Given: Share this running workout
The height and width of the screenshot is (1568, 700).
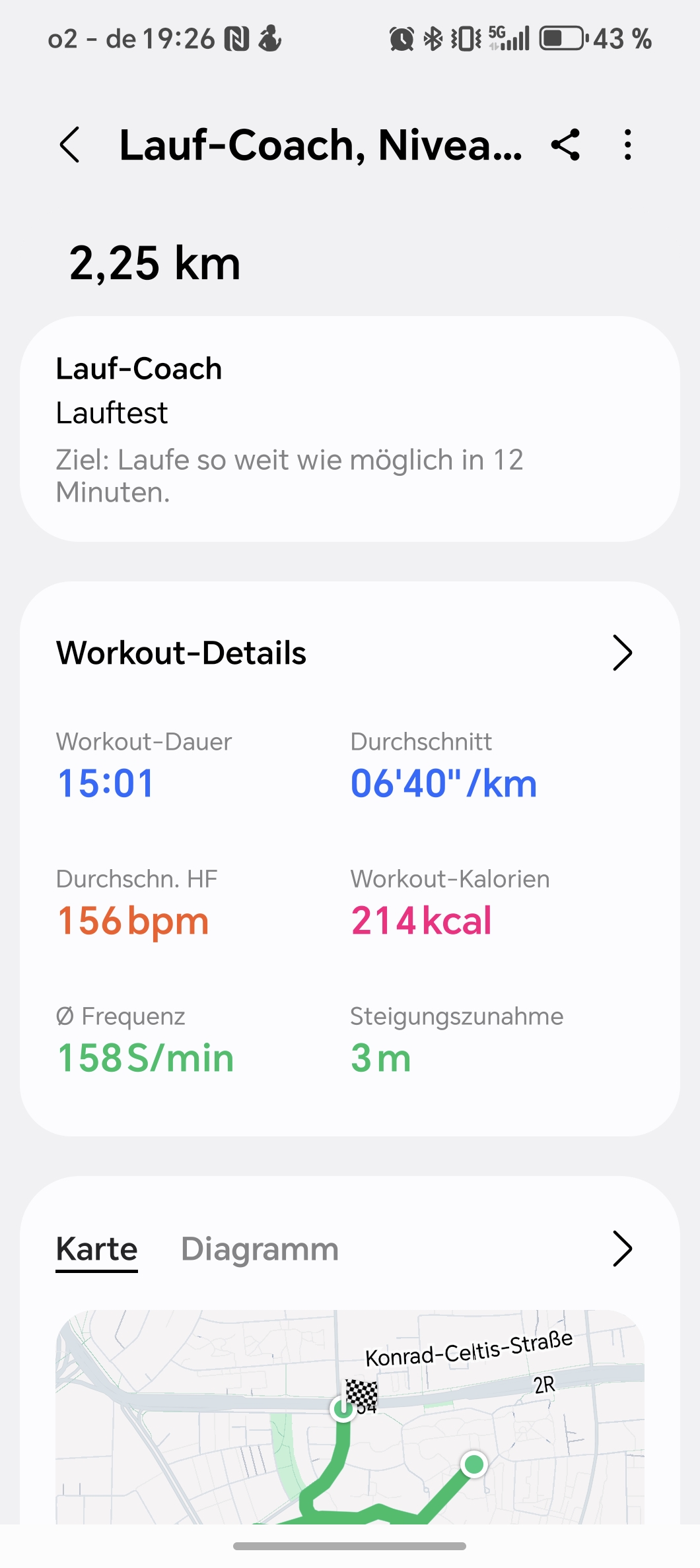Looking at the screenshot, I should 566,145.
